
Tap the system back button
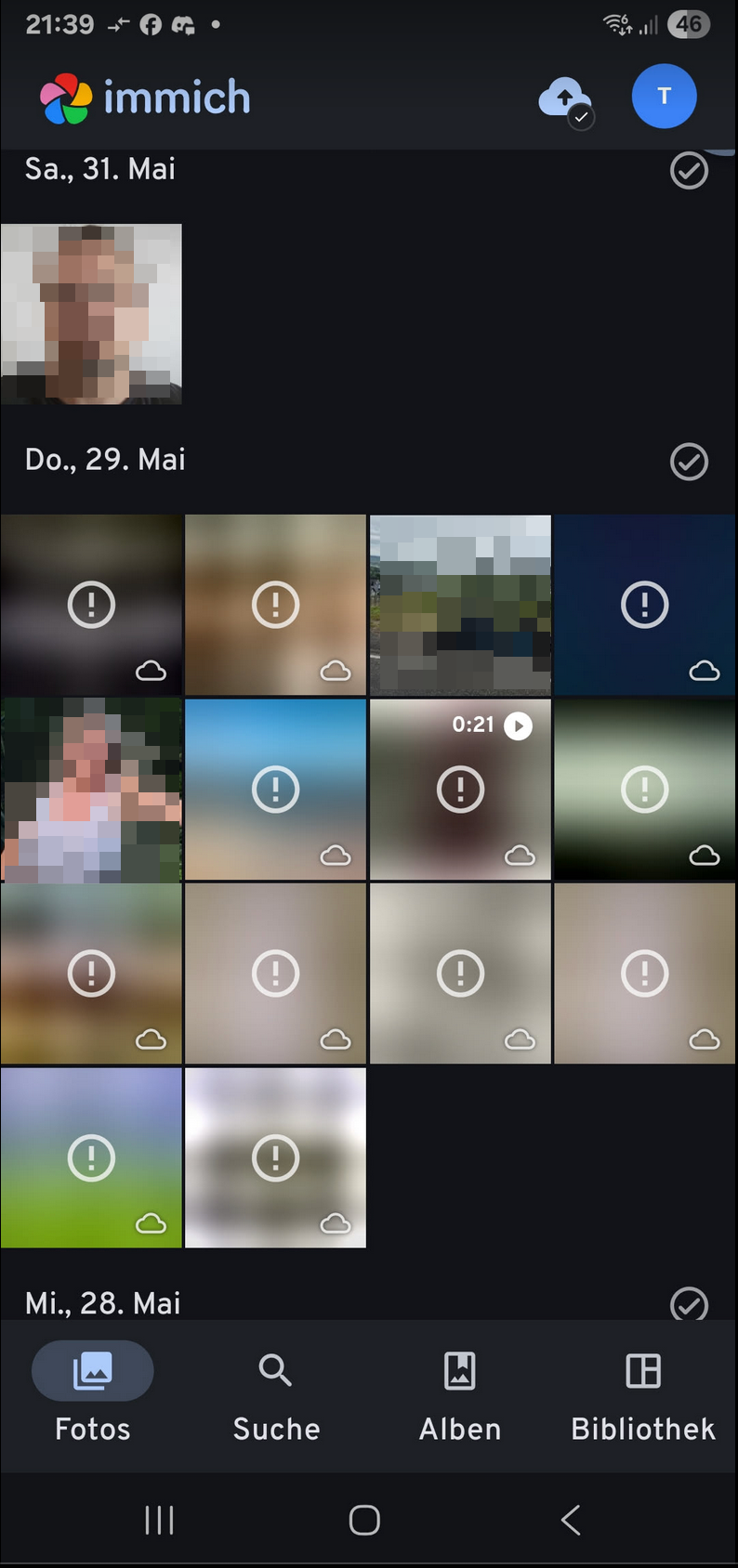tap(571, 1521)
